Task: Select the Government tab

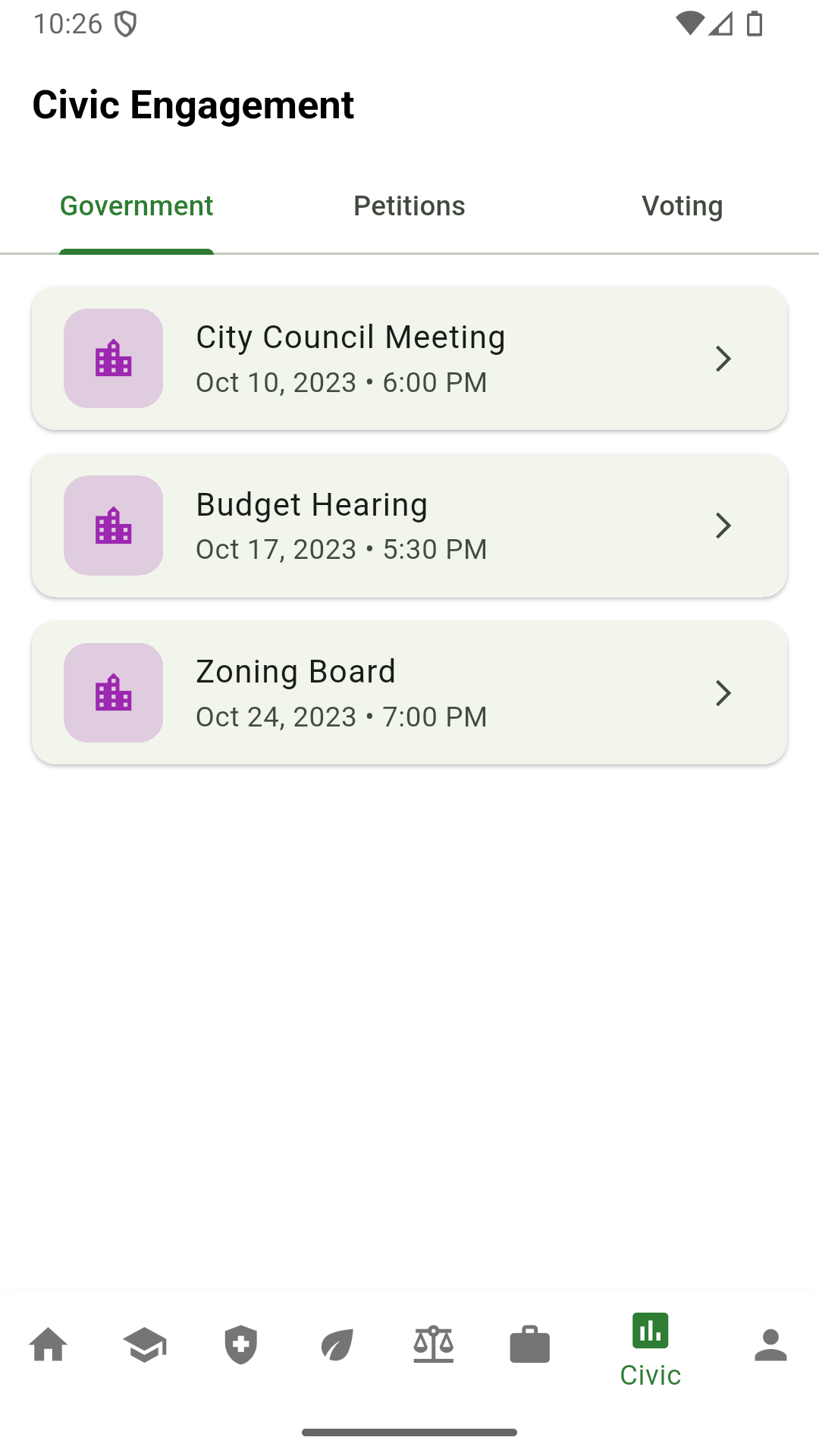Action: (136, 206)
